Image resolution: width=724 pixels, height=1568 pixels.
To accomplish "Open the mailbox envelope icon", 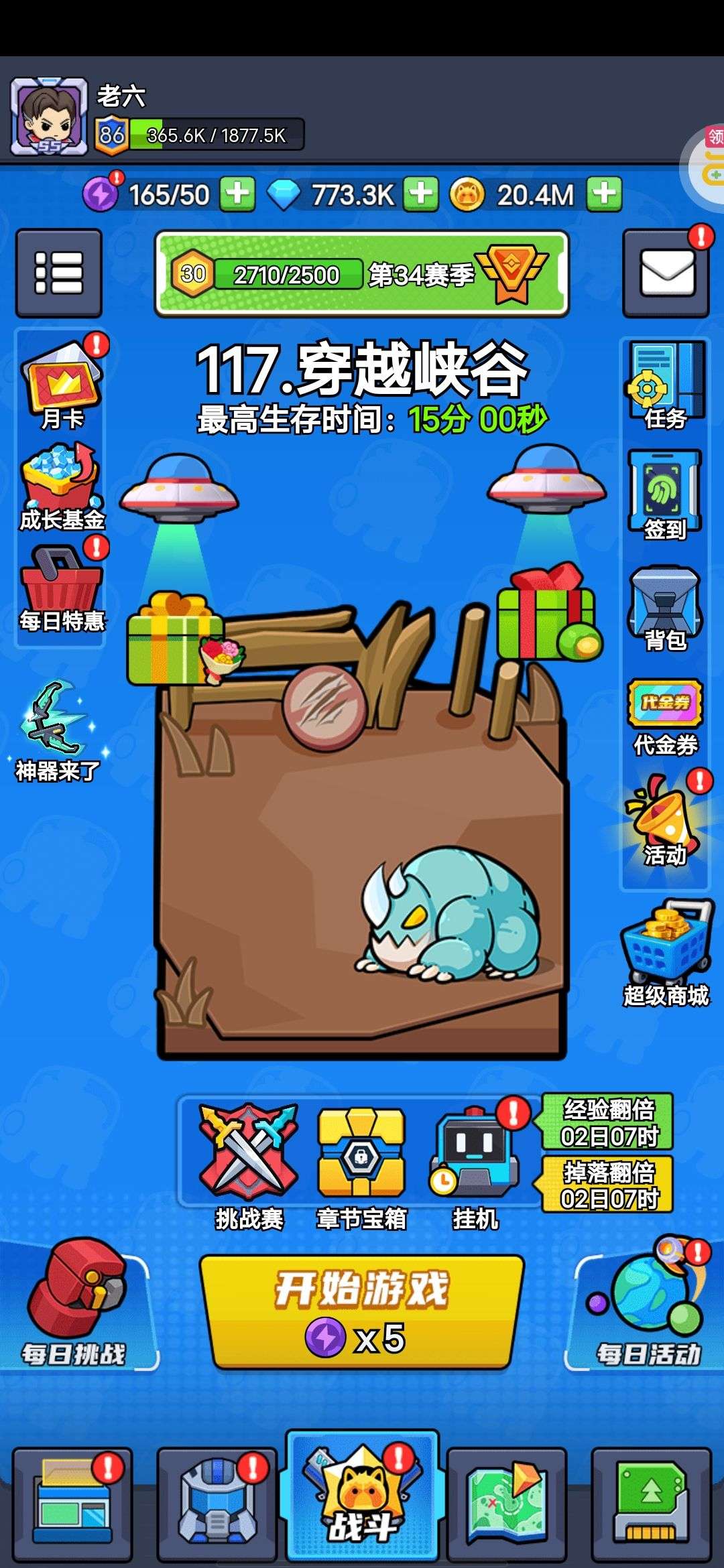I will (666, 273).
